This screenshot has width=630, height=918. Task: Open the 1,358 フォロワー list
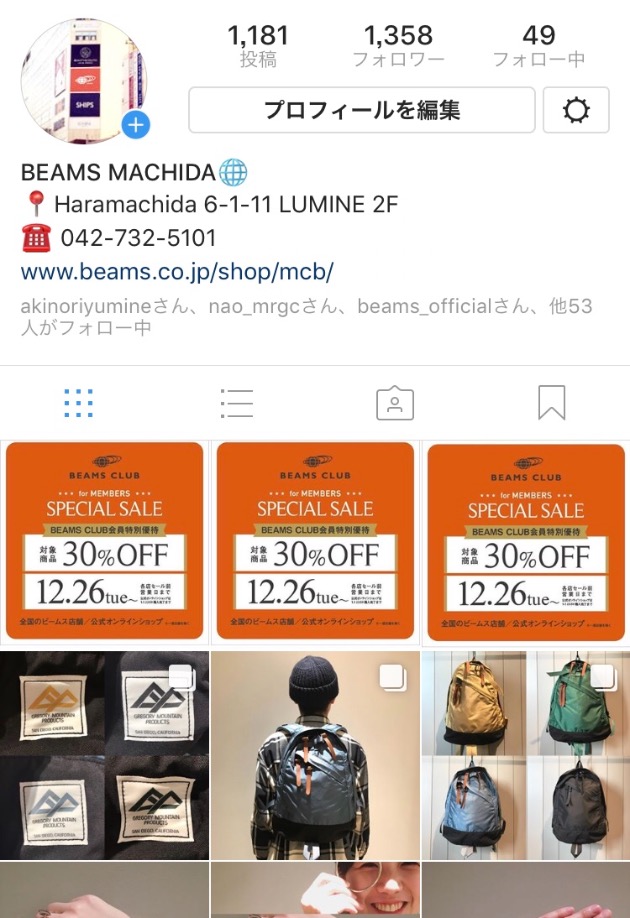point(398,46)
